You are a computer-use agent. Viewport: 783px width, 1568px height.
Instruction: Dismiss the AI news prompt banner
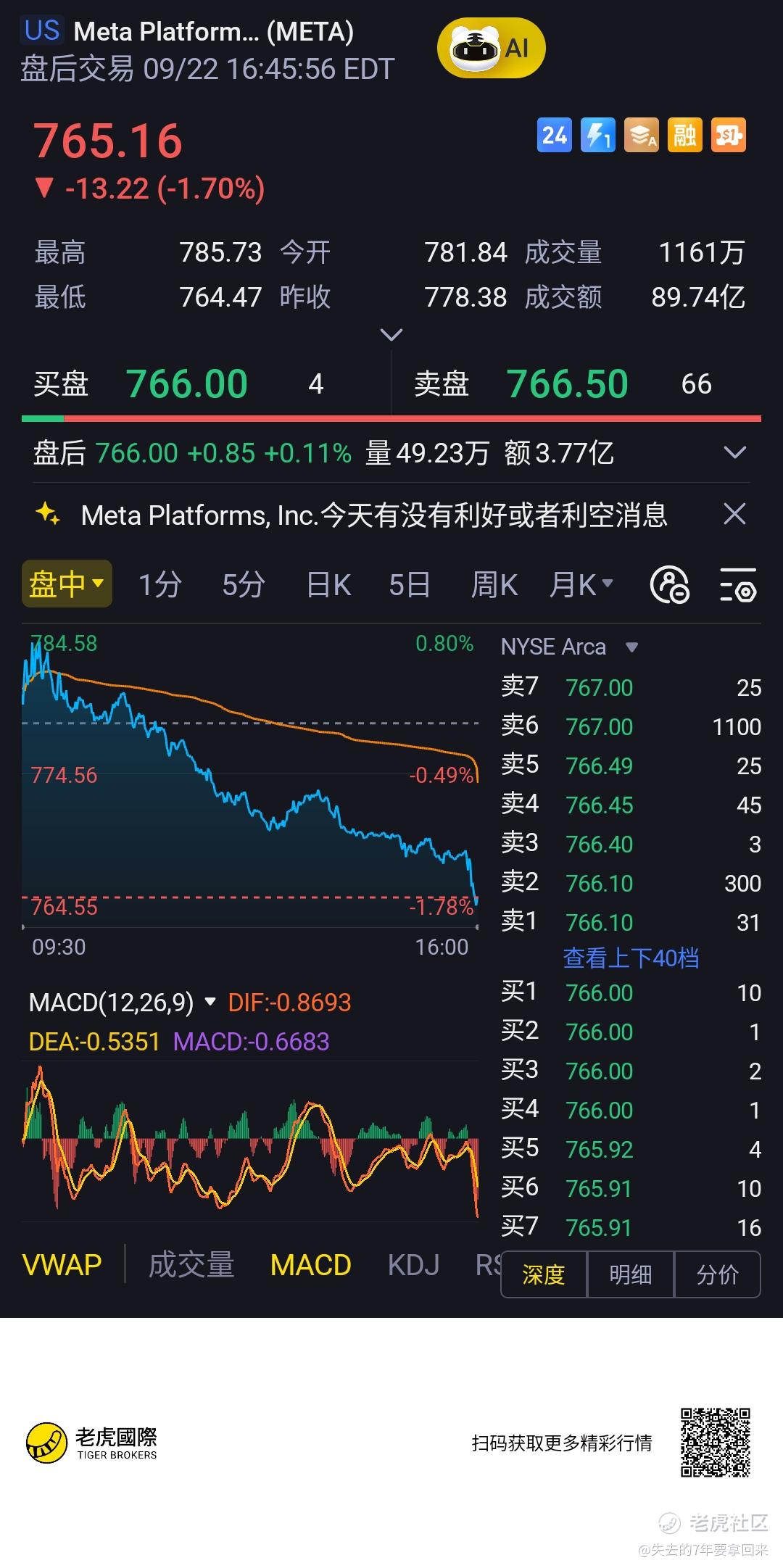[734, 515]
